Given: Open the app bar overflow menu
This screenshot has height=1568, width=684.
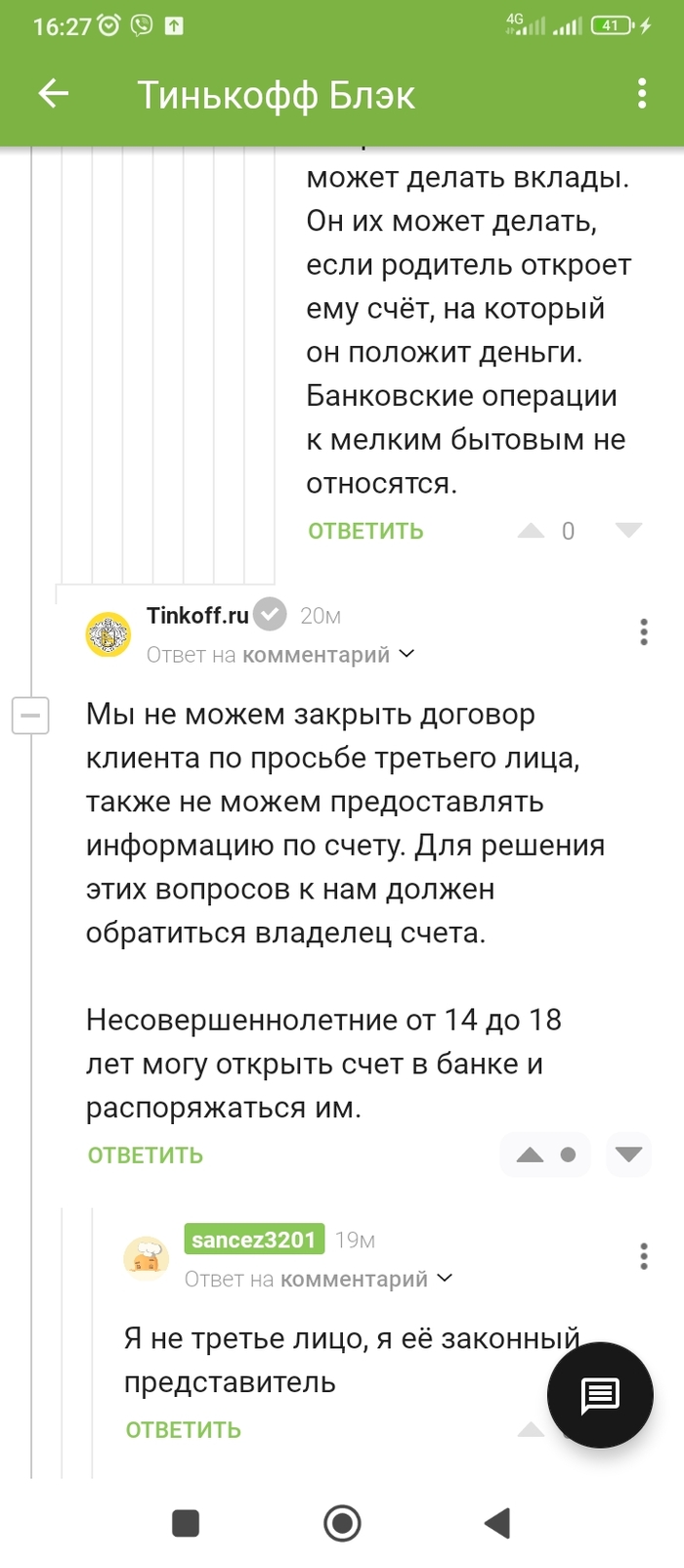Looking at the screenshot, I should point(641,94).
